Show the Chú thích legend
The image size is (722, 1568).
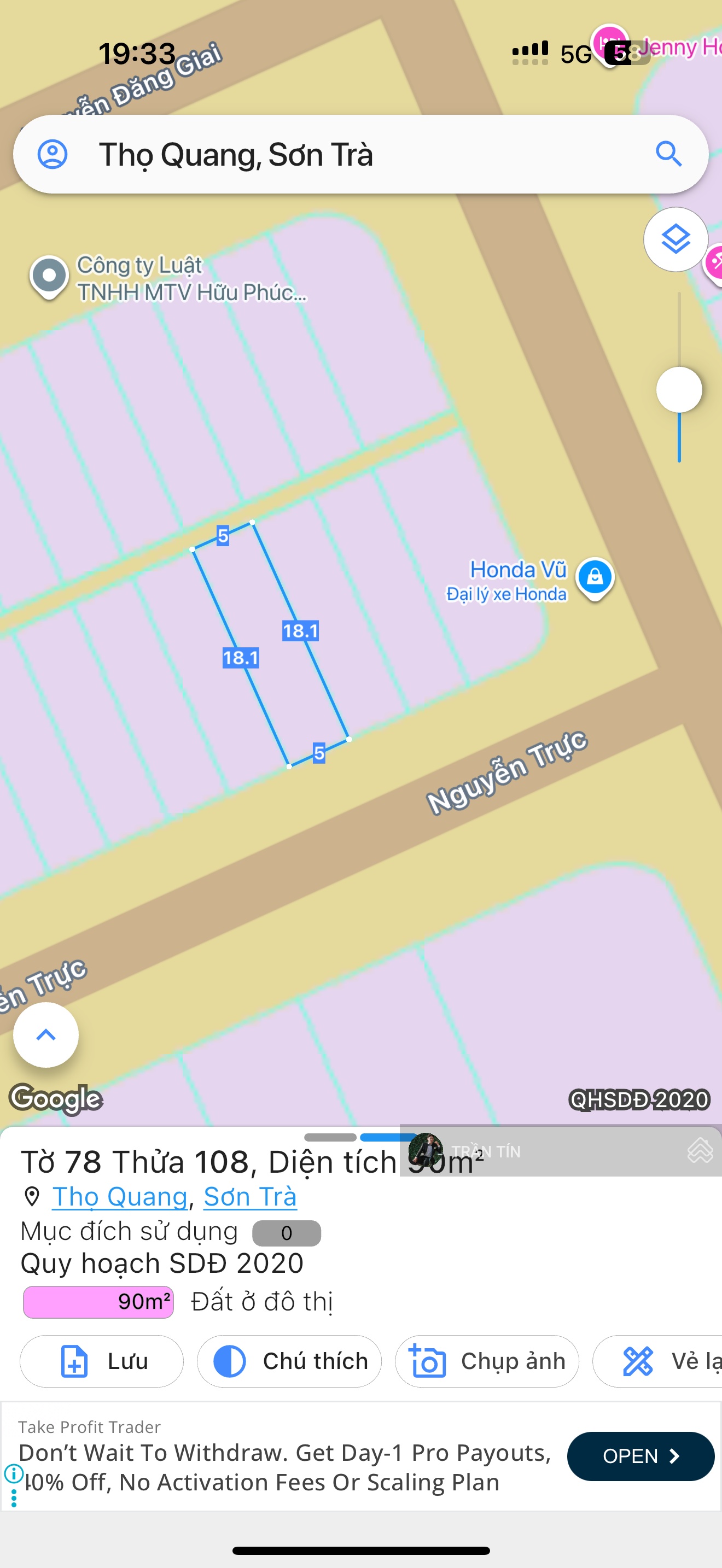pyautogui.click(x=289, y=1361)
